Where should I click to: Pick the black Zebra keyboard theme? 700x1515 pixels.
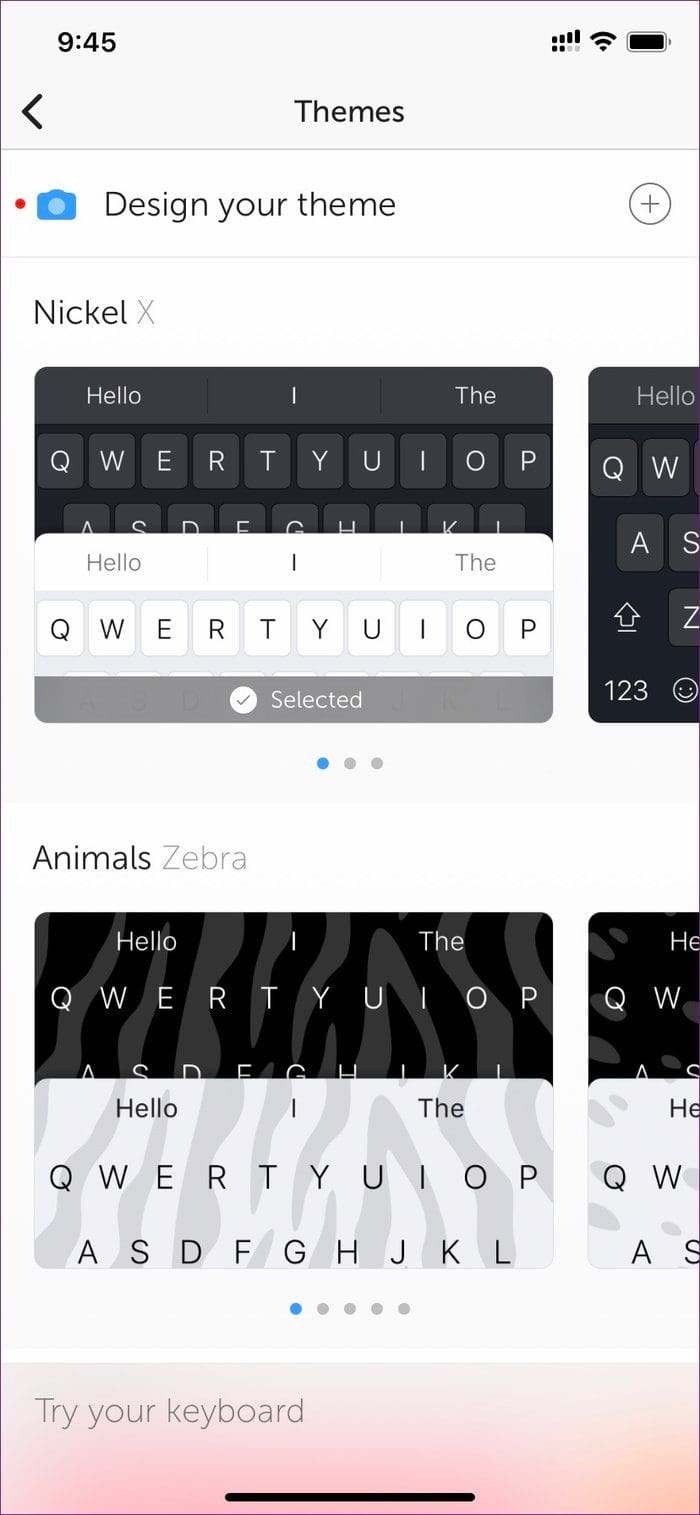[x=294, y=995]
